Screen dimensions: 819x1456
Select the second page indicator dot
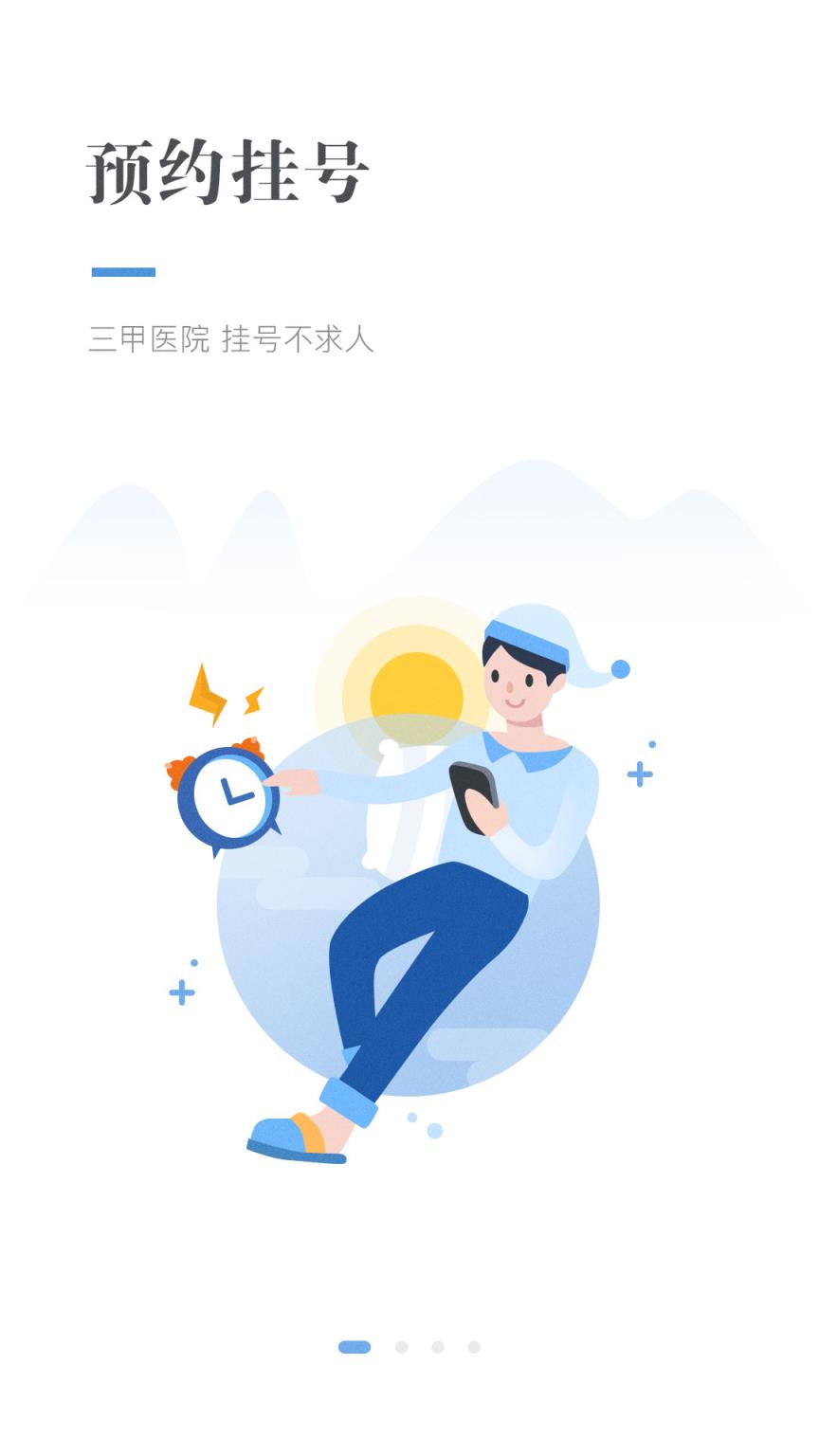point(400,1344)
